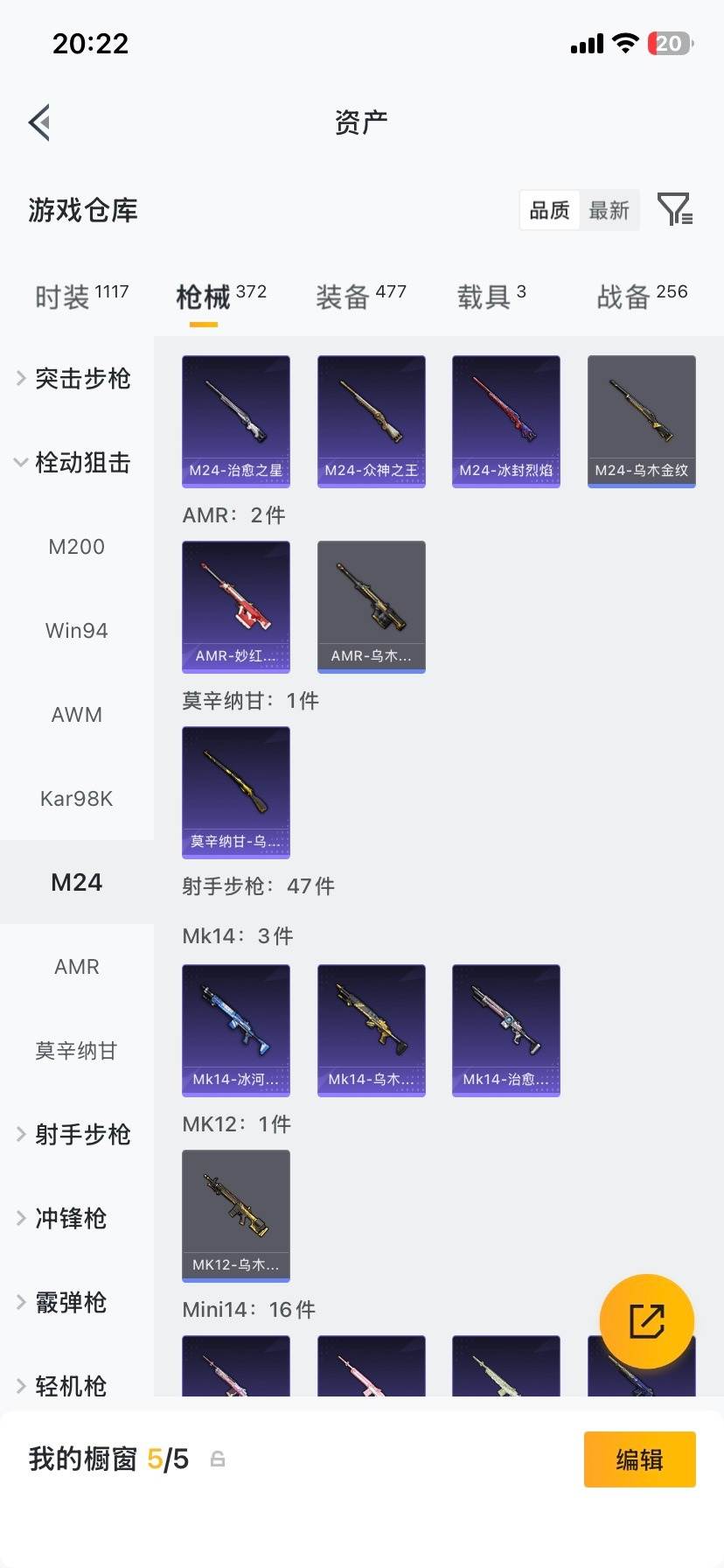Toggle the Wi-Fi status indicator
The height and width of the screenshot is (1568, 724).
[624, 43]
